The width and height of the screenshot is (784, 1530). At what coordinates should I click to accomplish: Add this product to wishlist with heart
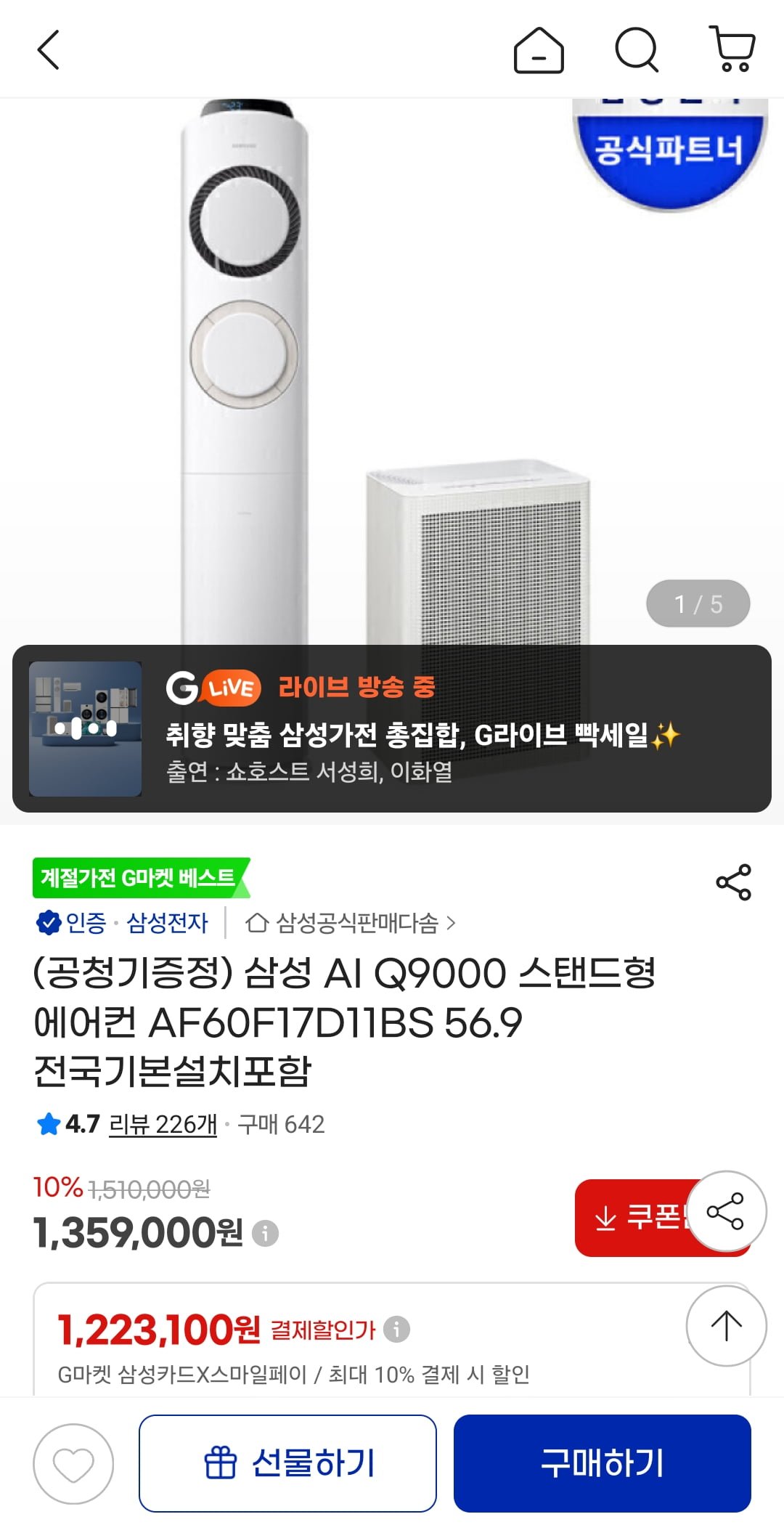click(73, 1464)
